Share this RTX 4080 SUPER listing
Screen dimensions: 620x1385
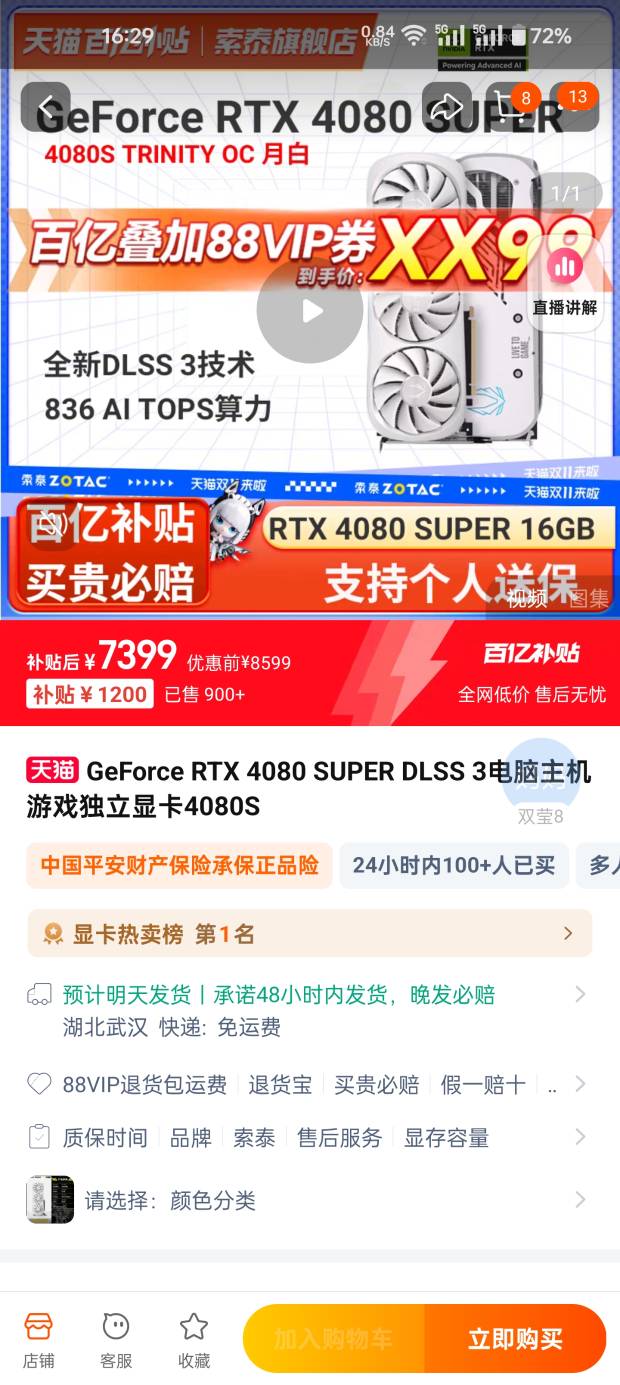pyautogui.click(x=447, y=107)
